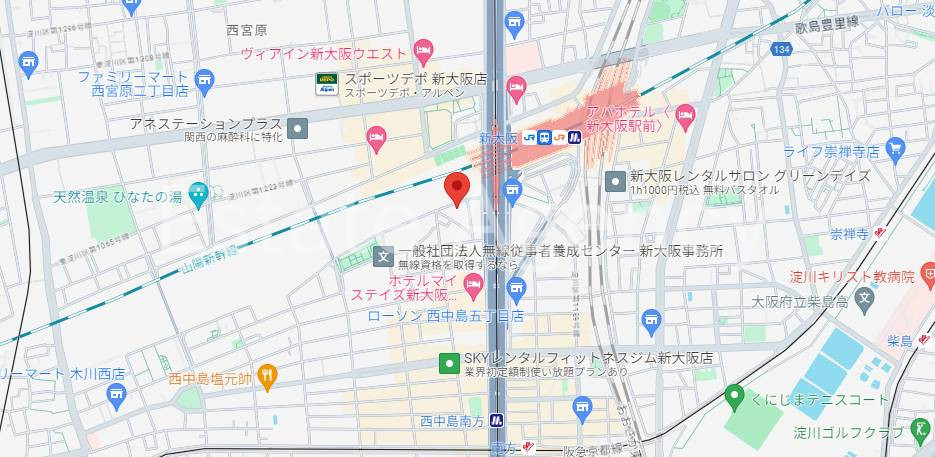Tap the red location pin marker
Image resolution: width=935 pixels, height=457 pixels.
click(457, 187)
